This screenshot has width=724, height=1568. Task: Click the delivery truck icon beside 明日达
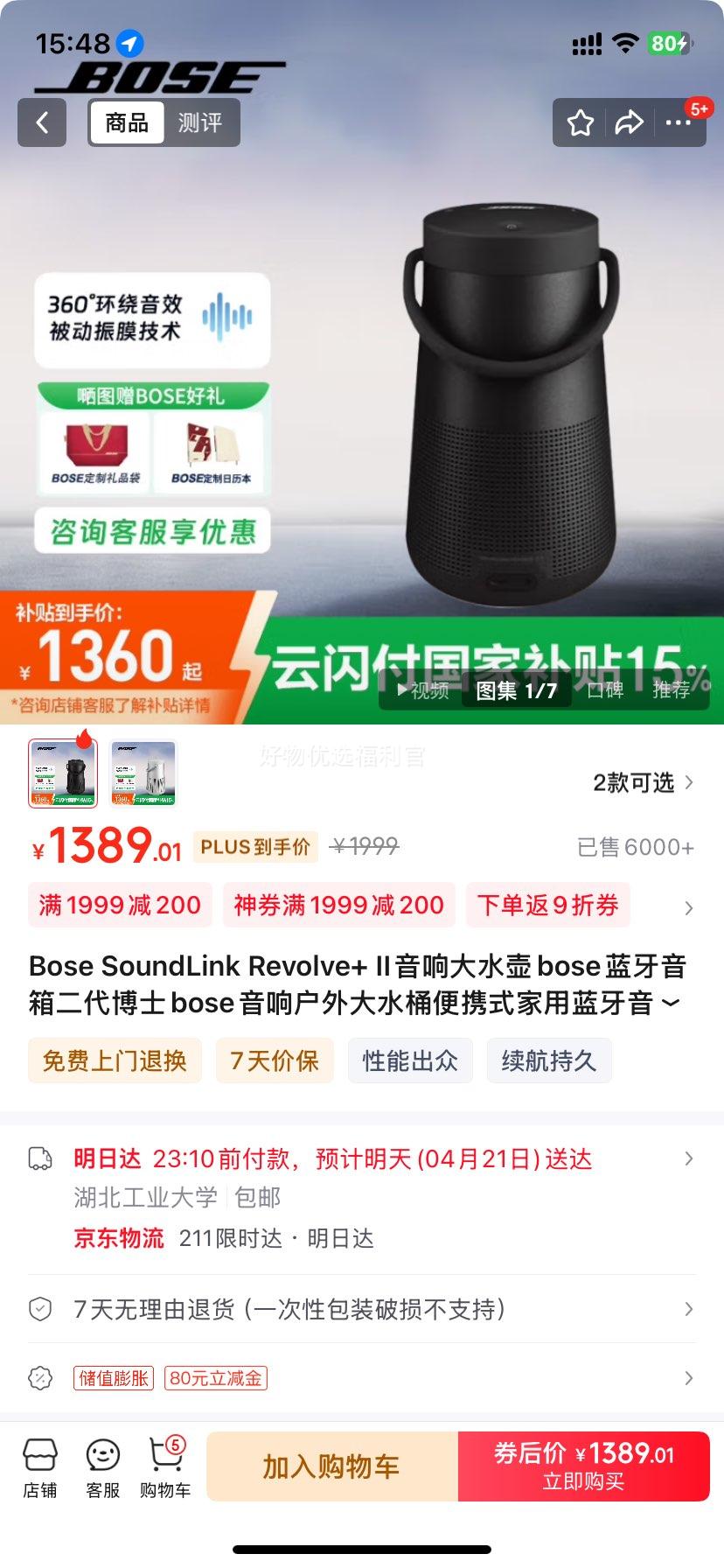(x=41, y=1157)
